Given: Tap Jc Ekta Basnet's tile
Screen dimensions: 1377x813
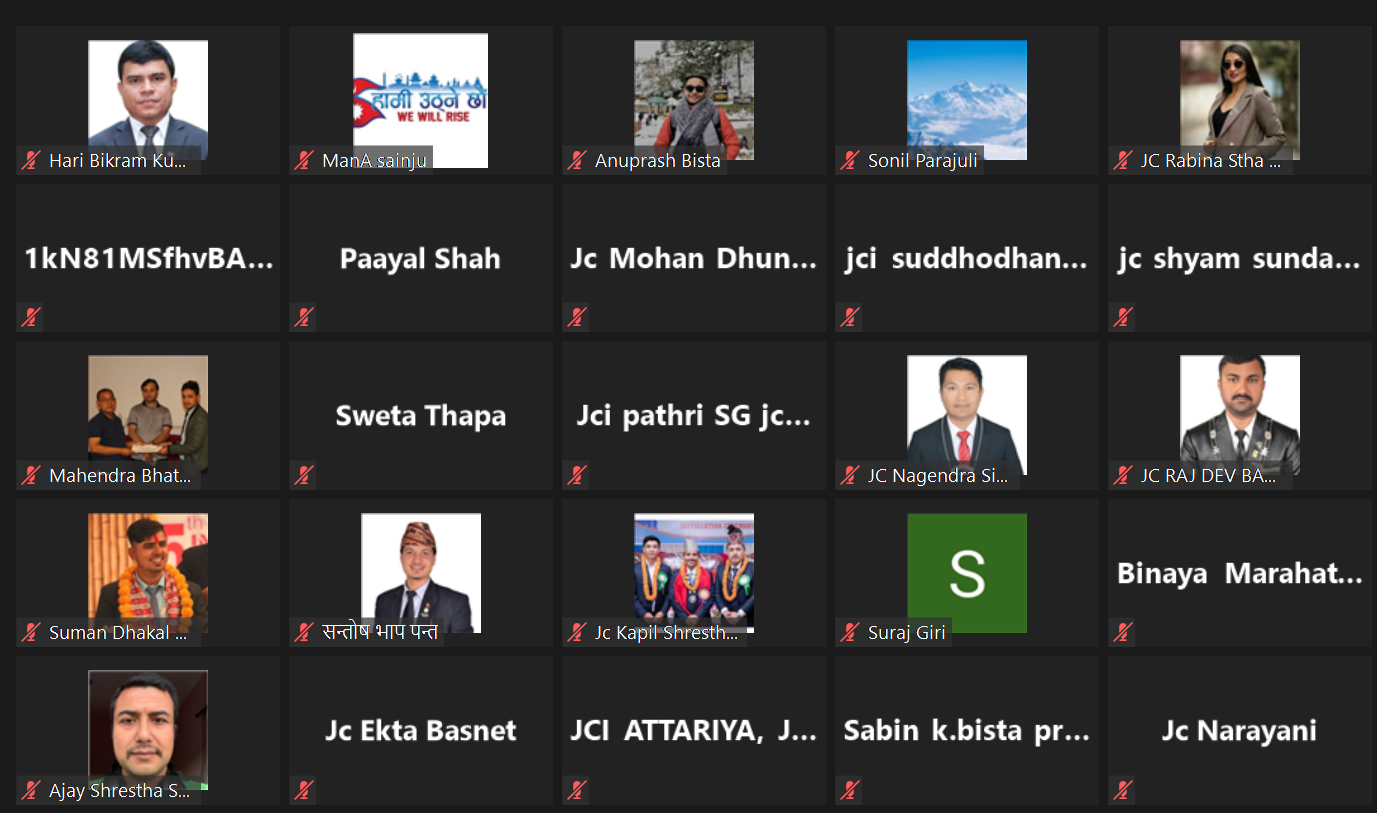Looking at the screenshot, I should coord(421,730).
